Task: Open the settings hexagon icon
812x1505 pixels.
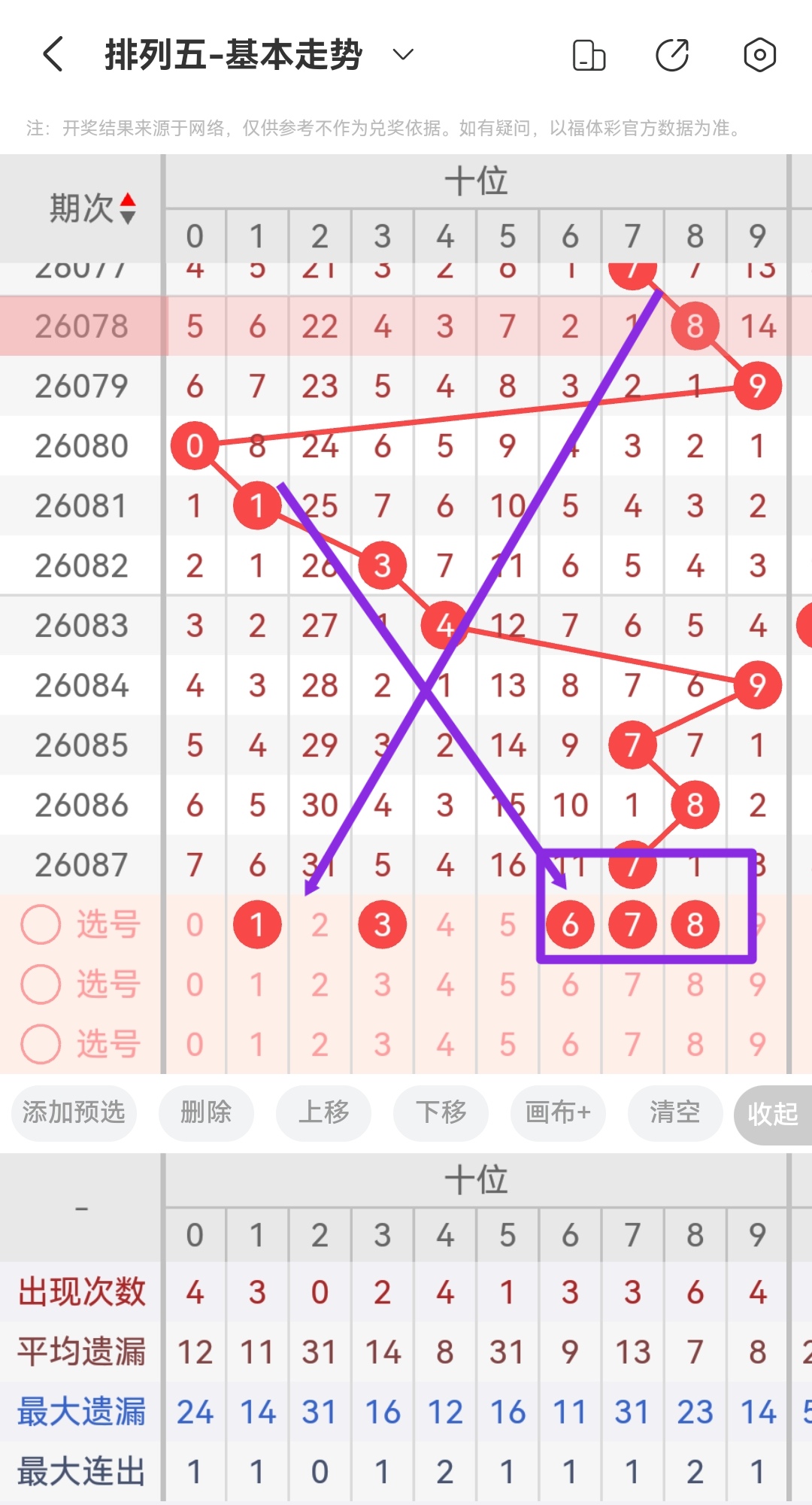Action: (x=759, y=55)
